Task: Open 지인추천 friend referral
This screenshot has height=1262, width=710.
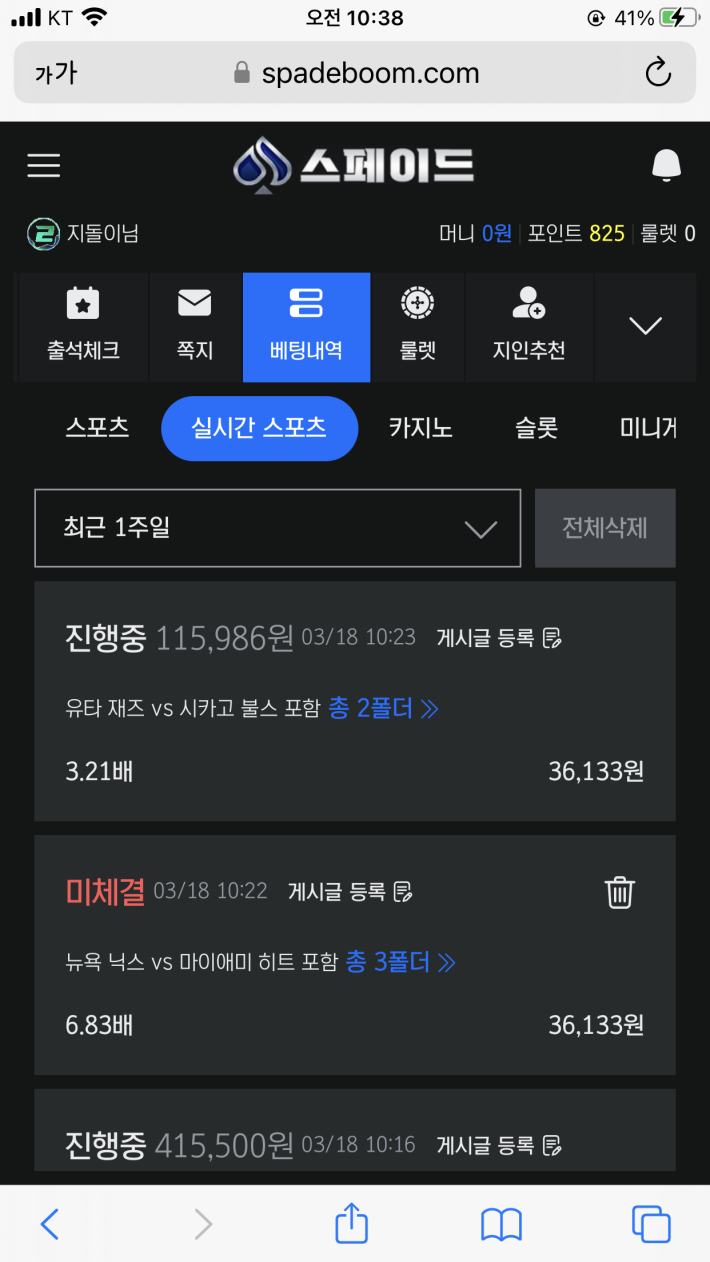Action: (x=529, y=327)
